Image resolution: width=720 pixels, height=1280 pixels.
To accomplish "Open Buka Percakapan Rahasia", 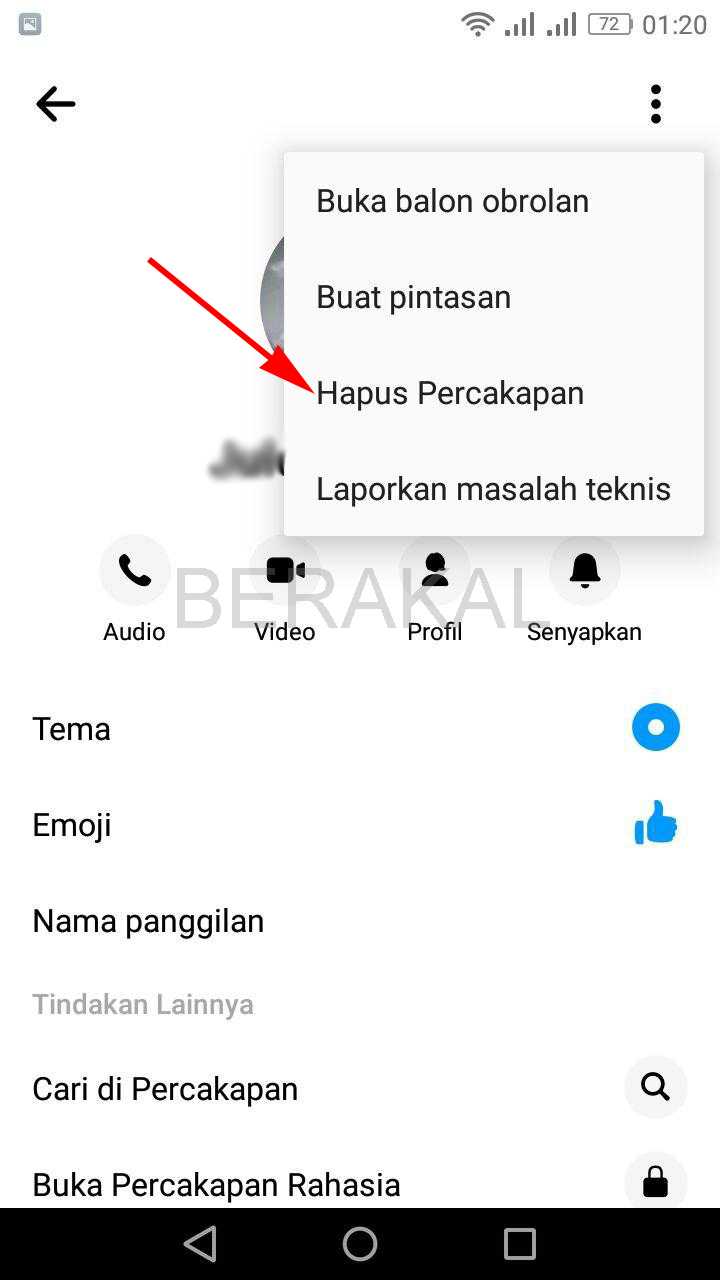I will [360, 1184].
